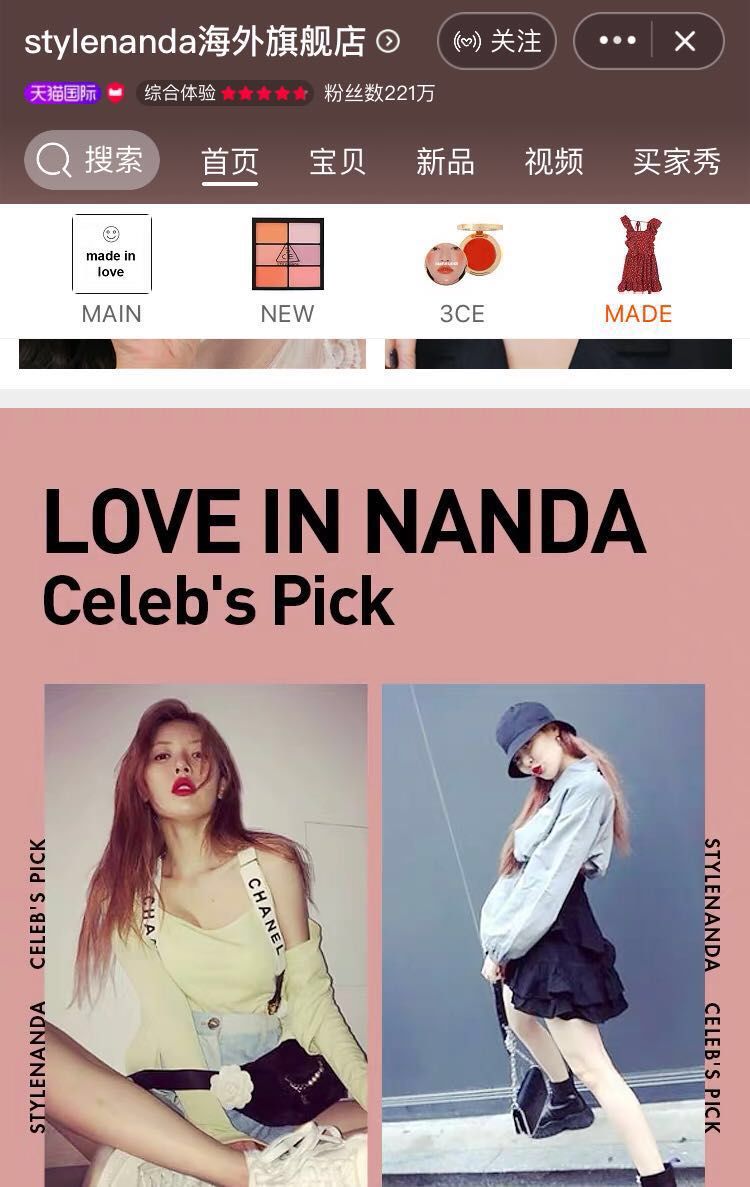Open the MADE category
The image size is (750, 1187).
point(638,270)
